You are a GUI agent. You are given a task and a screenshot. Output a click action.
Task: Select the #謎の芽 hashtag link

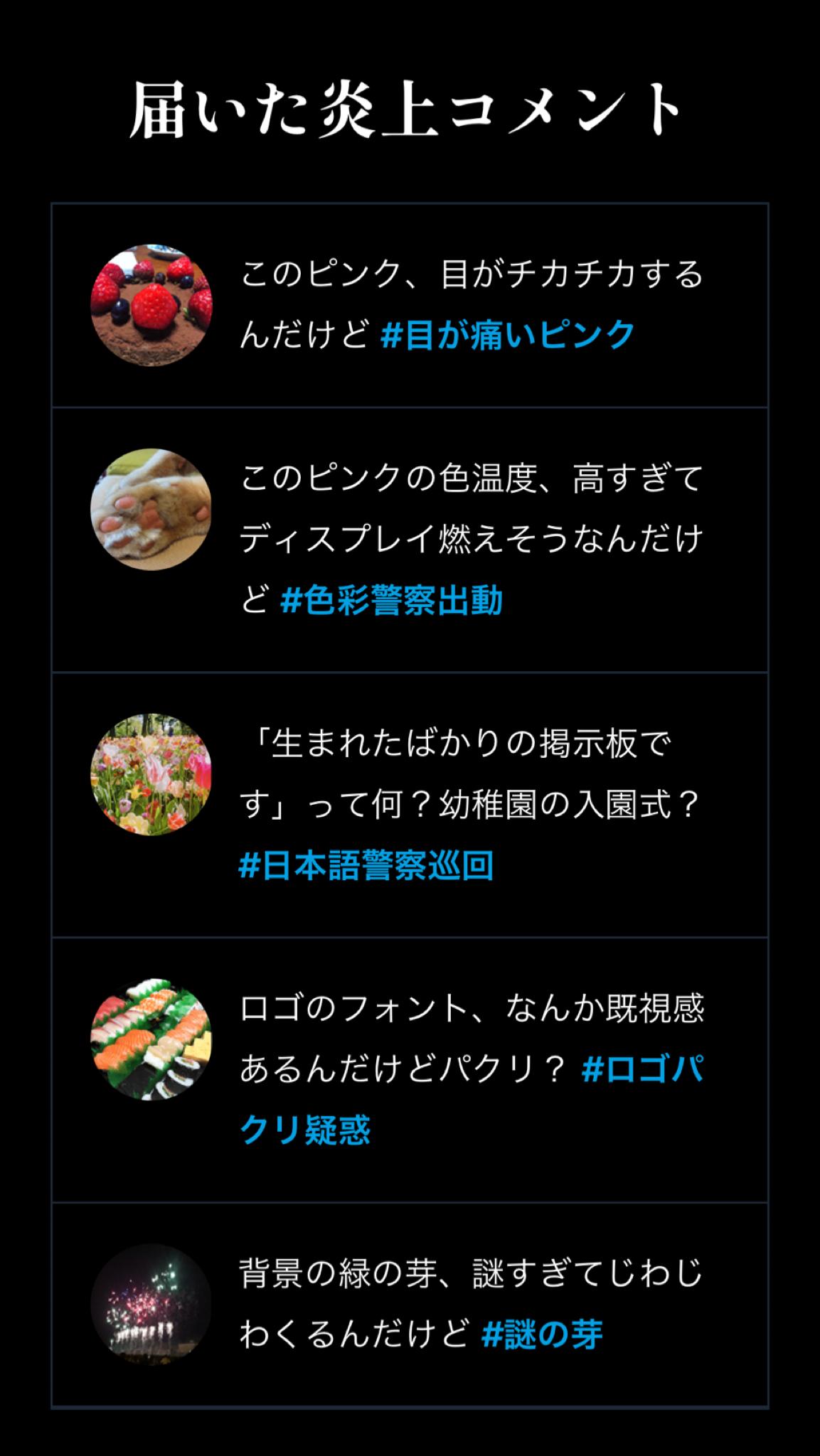[x=542, y=1334]
